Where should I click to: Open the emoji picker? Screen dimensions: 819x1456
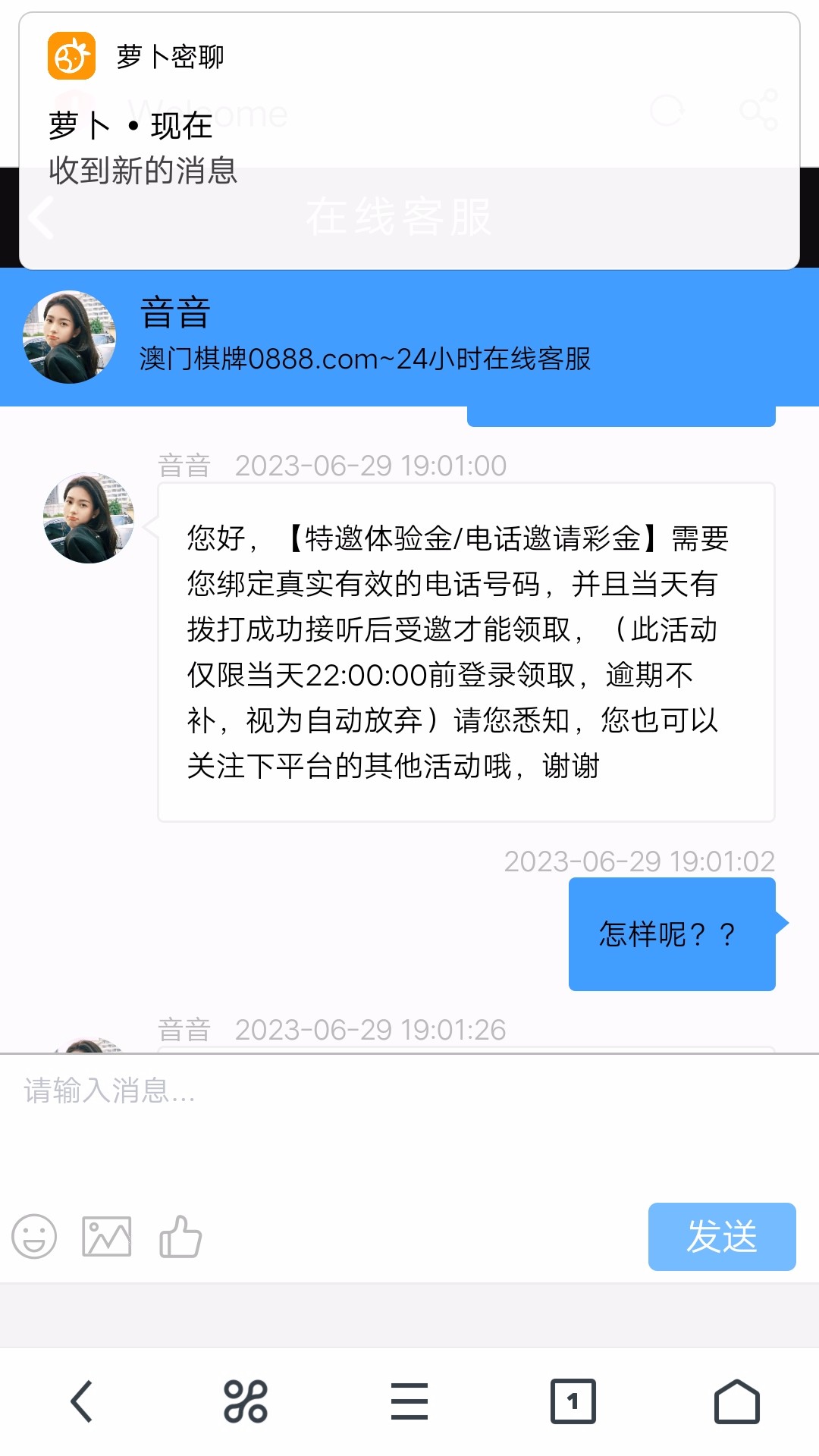pos(34,1236)
